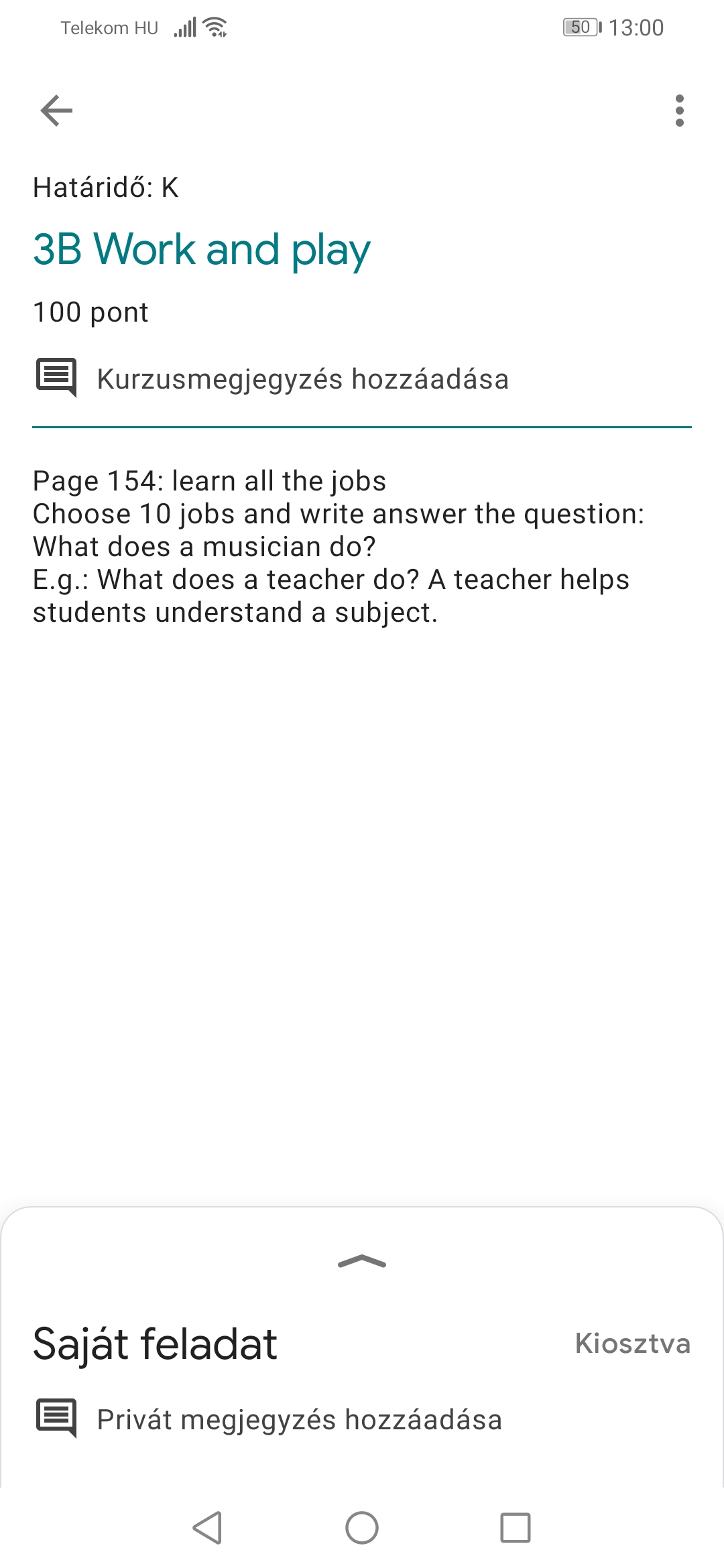Go back using the top arrow
Screen dimensions: 724x1568
point(56,111)
